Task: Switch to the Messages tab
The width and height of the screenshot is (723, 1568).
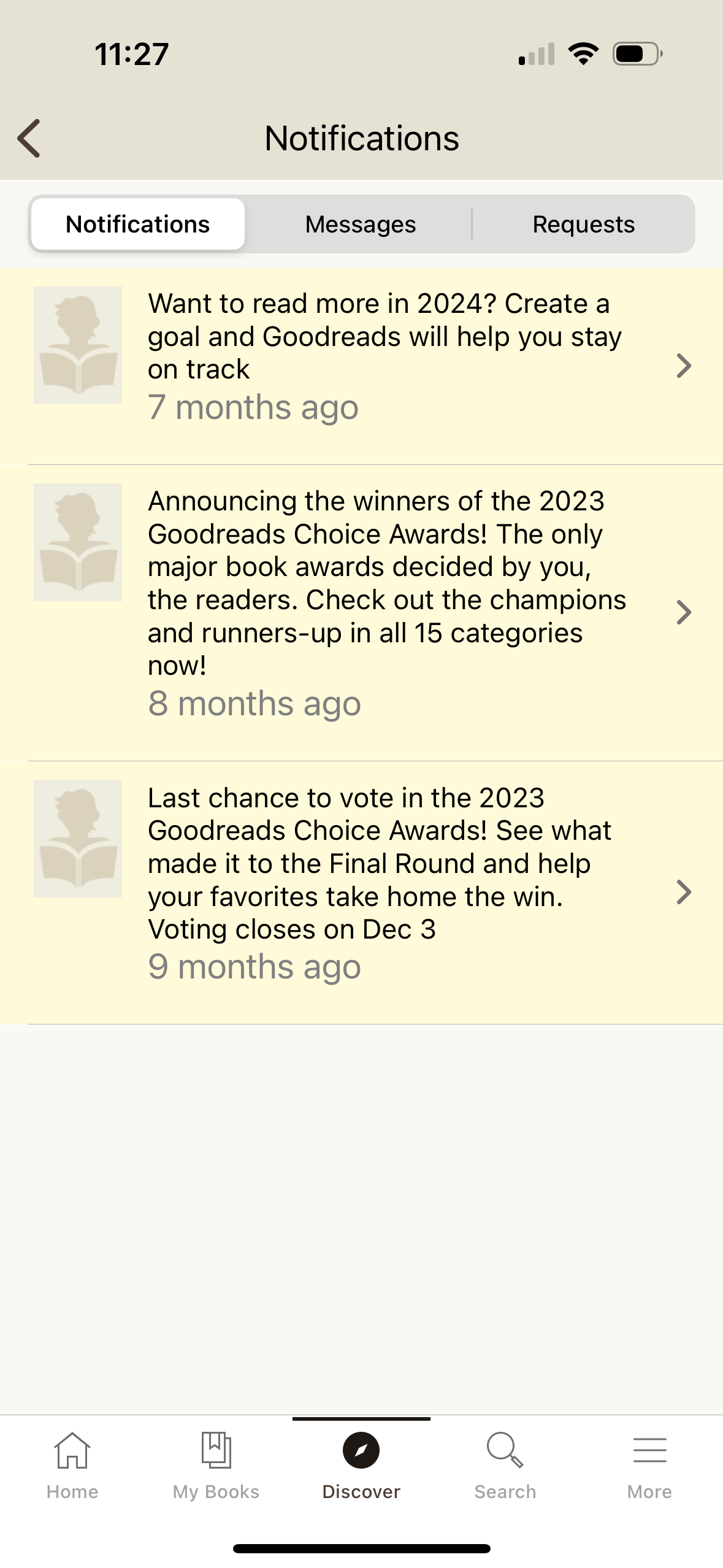Action: [x=360, y=223]
